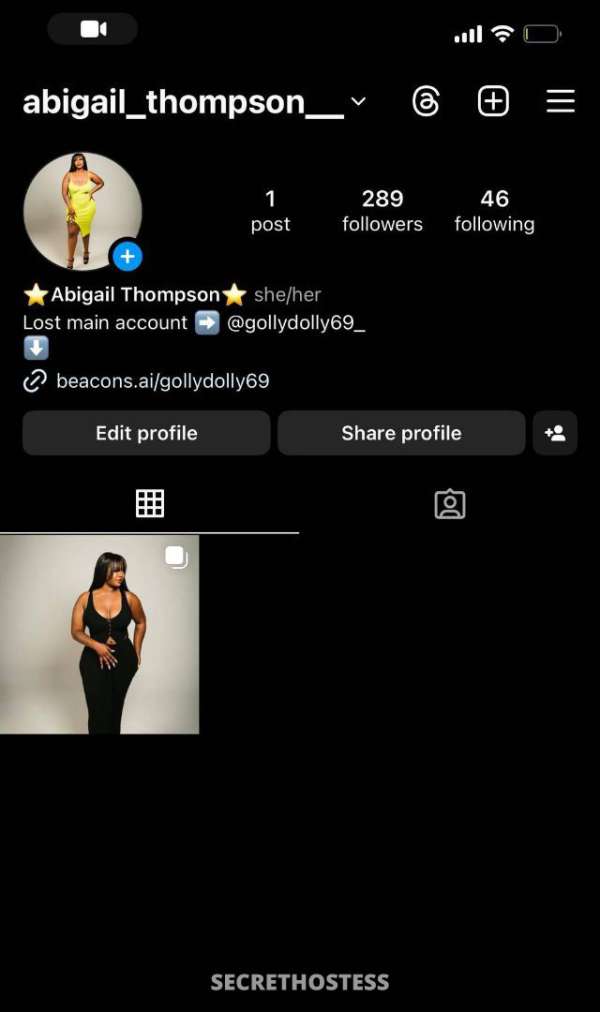Tap the create new post plus icon
The width and height of the screenshot is (600, 1012).
(x=493, y=101)
